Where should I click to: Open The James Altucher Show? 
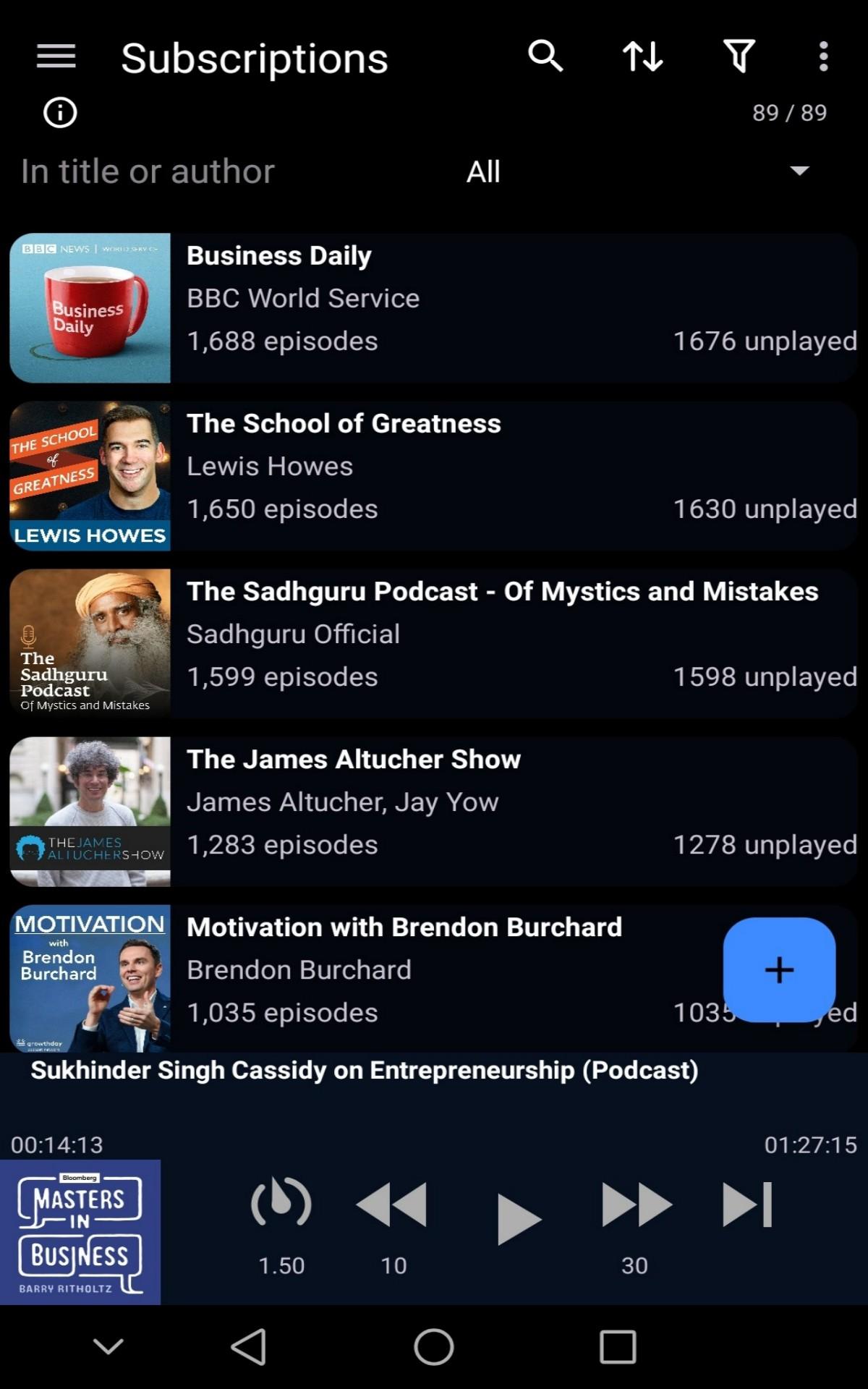[434, 812]
